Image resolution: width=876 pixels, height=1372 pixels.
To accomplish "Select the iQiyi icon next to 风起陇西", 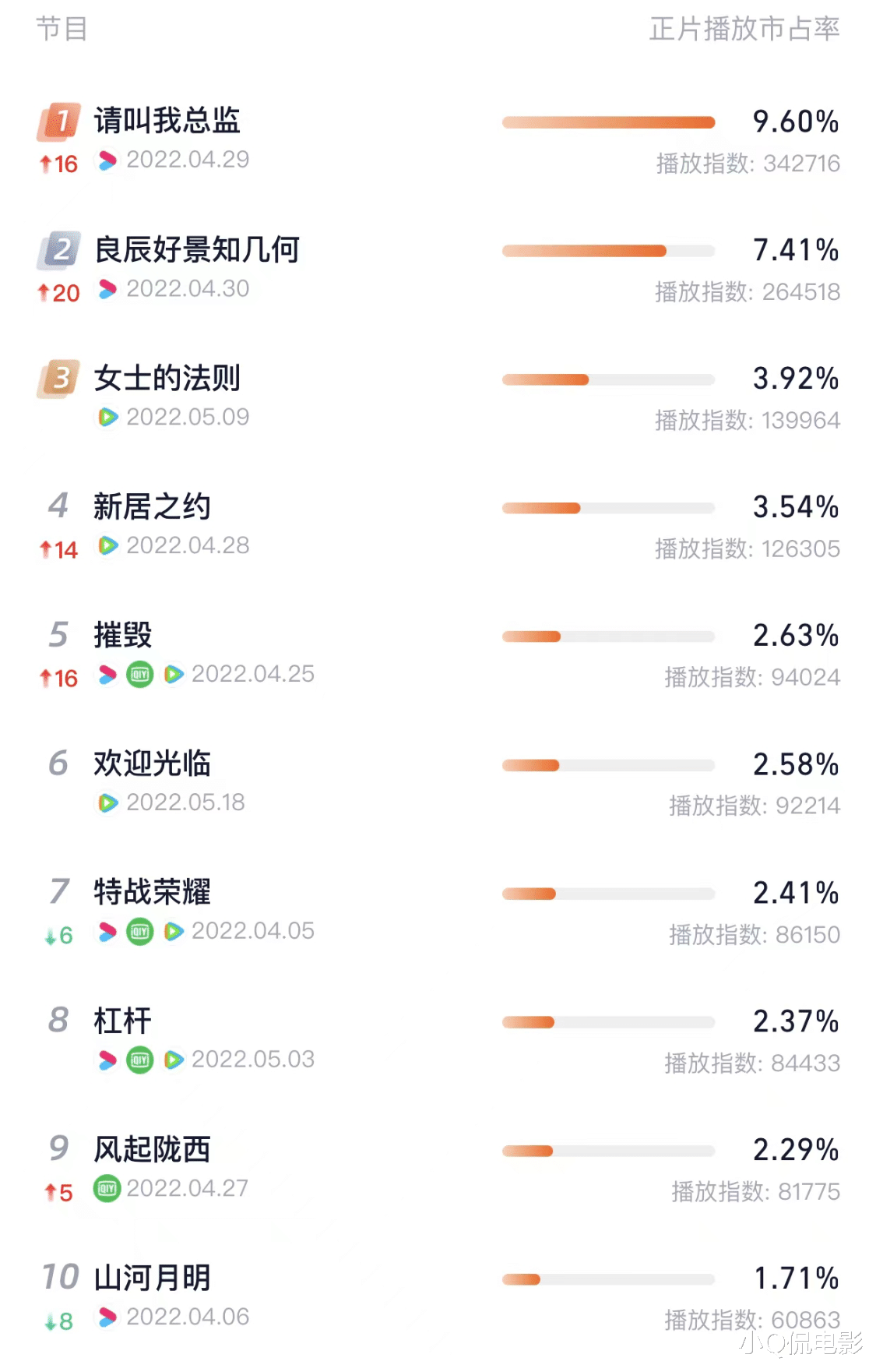I will pyautogui.click(x=107, y=1189).
